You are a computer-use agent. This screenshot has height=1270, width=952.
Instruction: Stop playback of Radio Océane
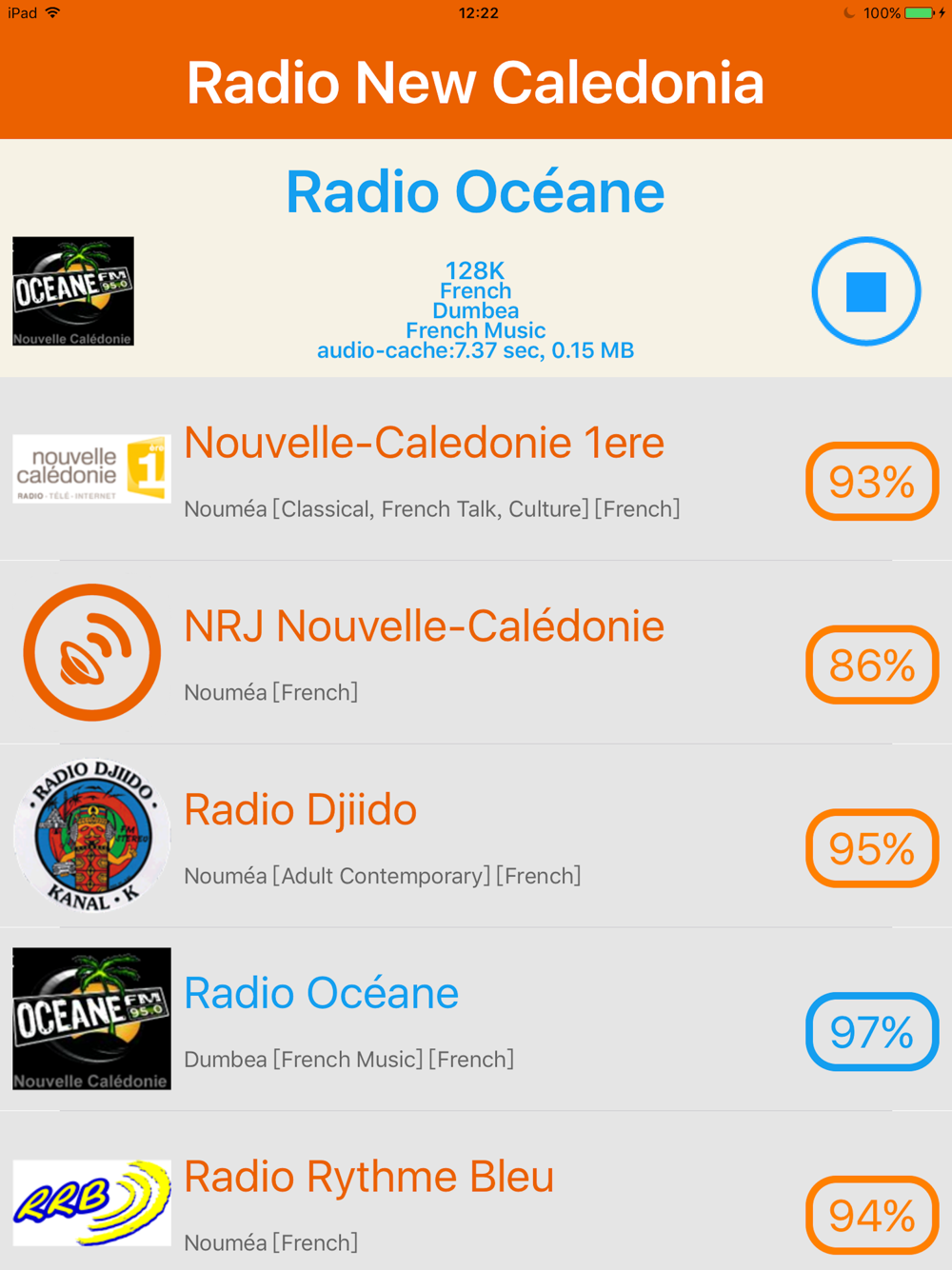[865, 291]
